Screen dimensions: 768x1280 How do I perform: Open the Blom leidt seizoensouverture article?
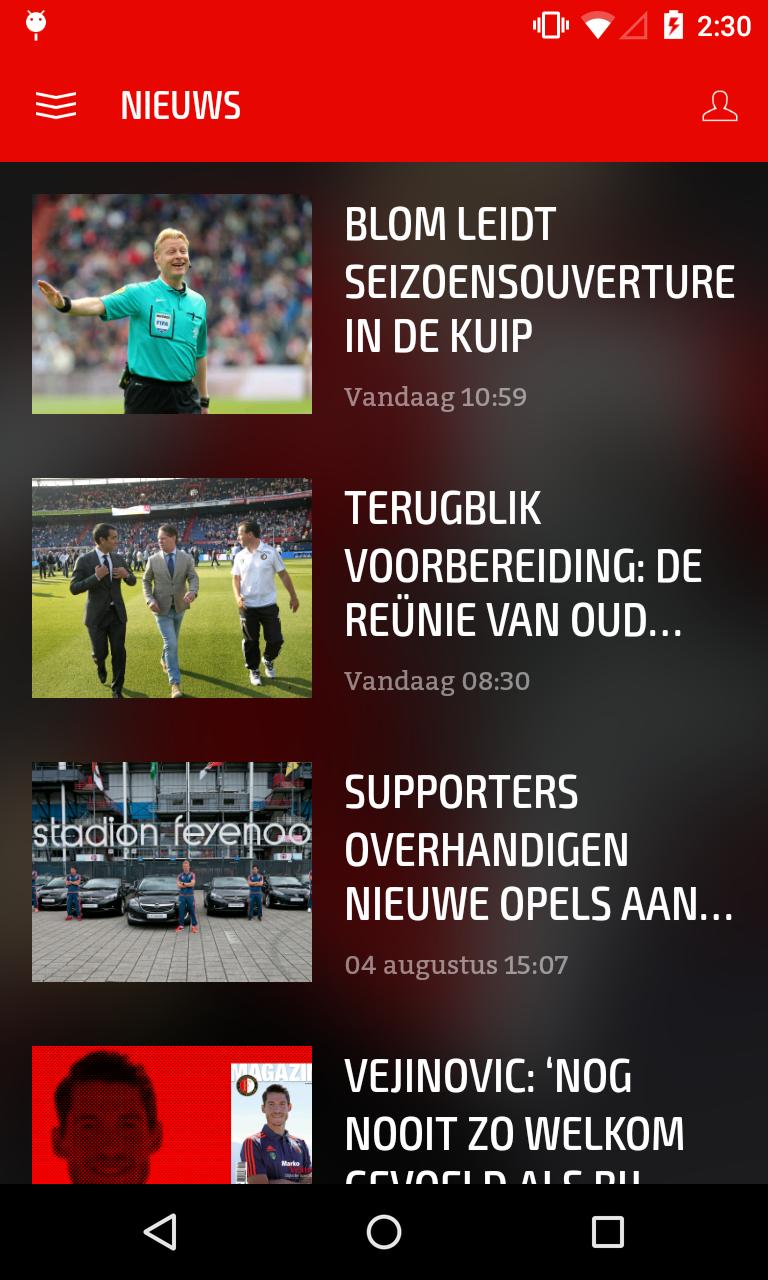pos(540,280)
